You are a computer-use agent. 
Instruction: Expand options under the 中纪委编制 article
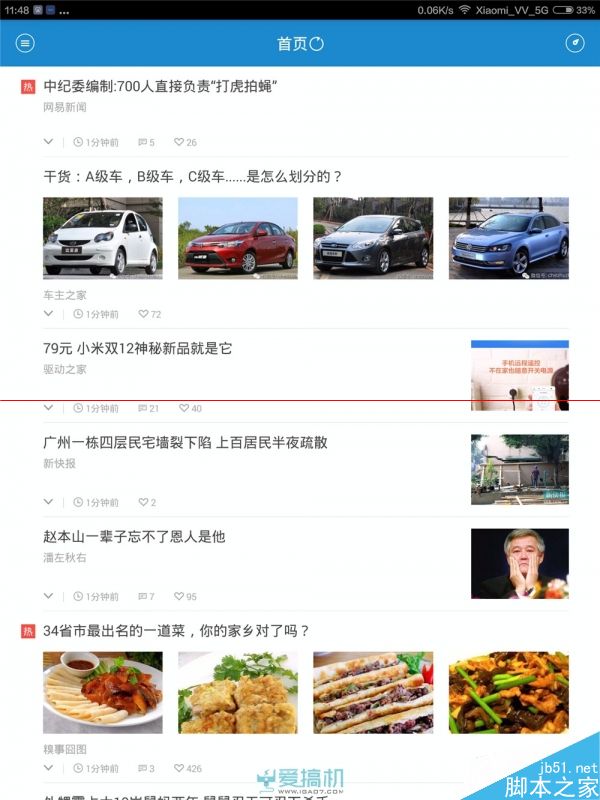(x=48, y=142)
